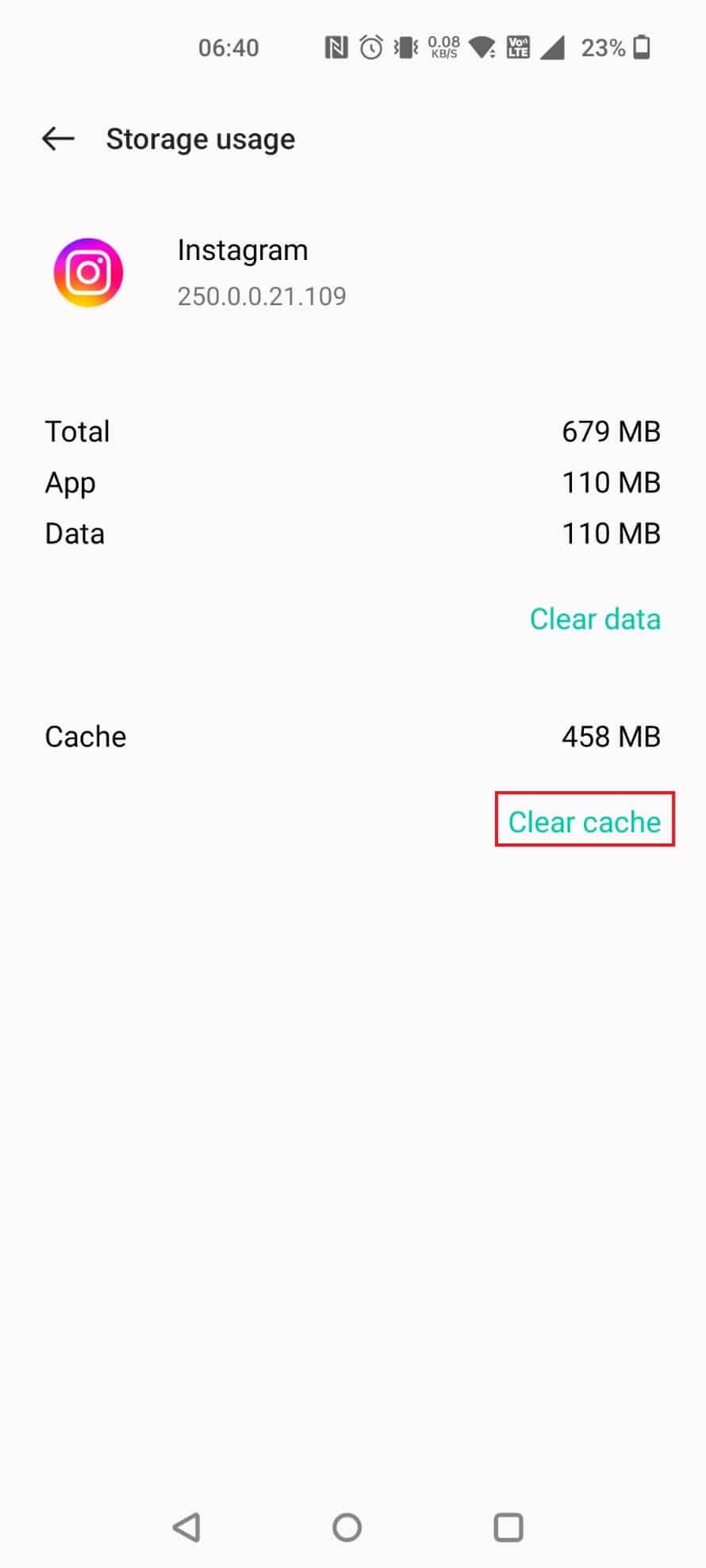The height and width of the screenshot is (1568, 706).
Task: Tap the Instagram version number text
Action: pos(262,296)
